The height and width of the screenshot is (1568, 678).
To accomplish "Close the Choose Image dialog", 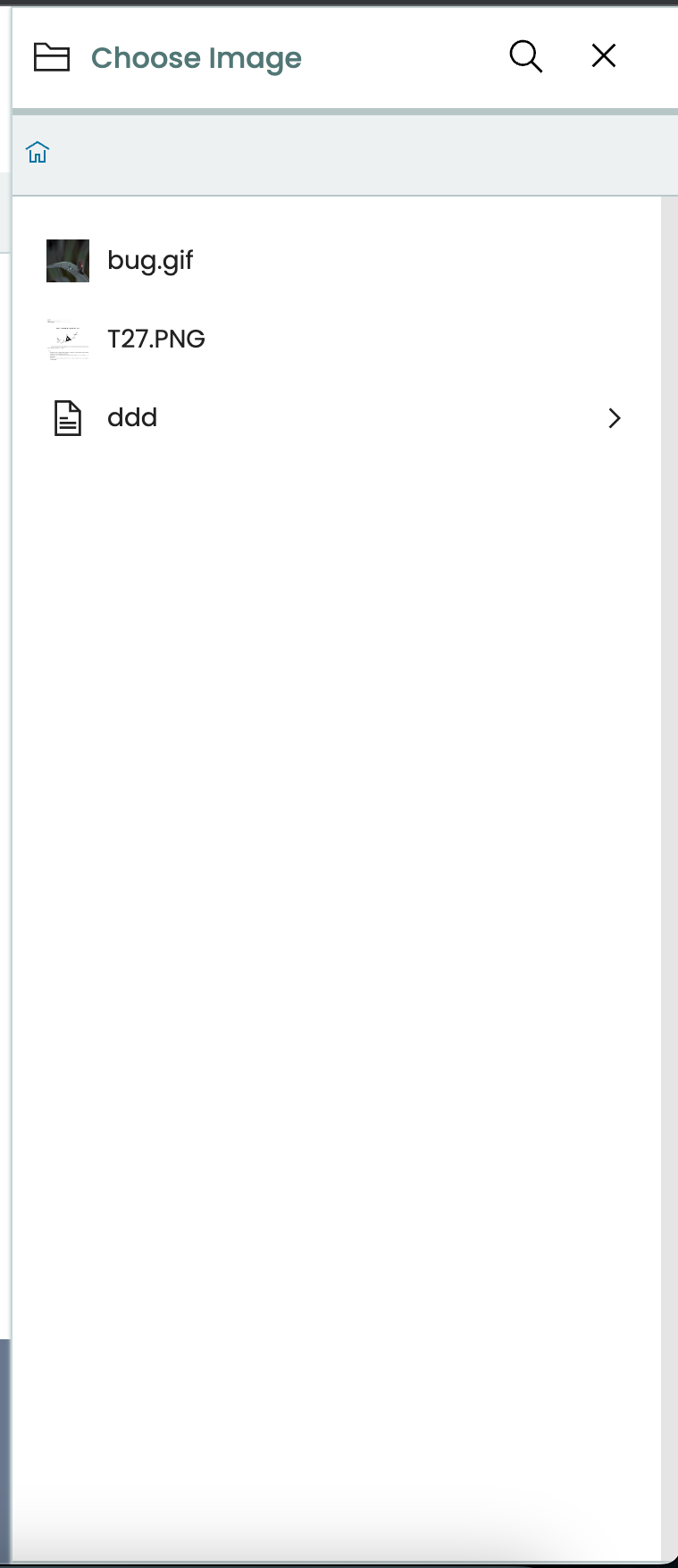I will [x=604, y=56].
